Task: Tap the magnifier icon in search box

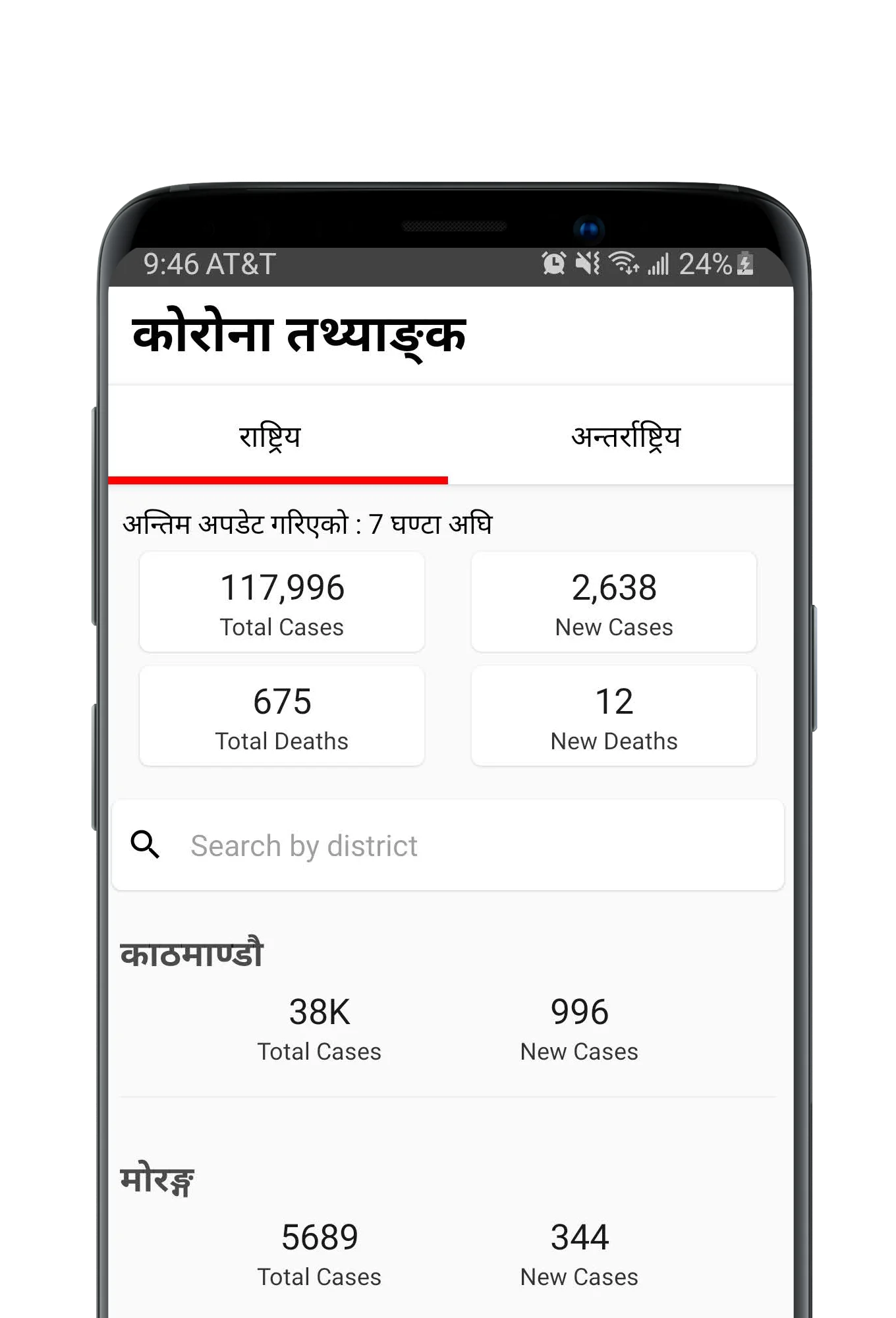Action: point(145,845)
